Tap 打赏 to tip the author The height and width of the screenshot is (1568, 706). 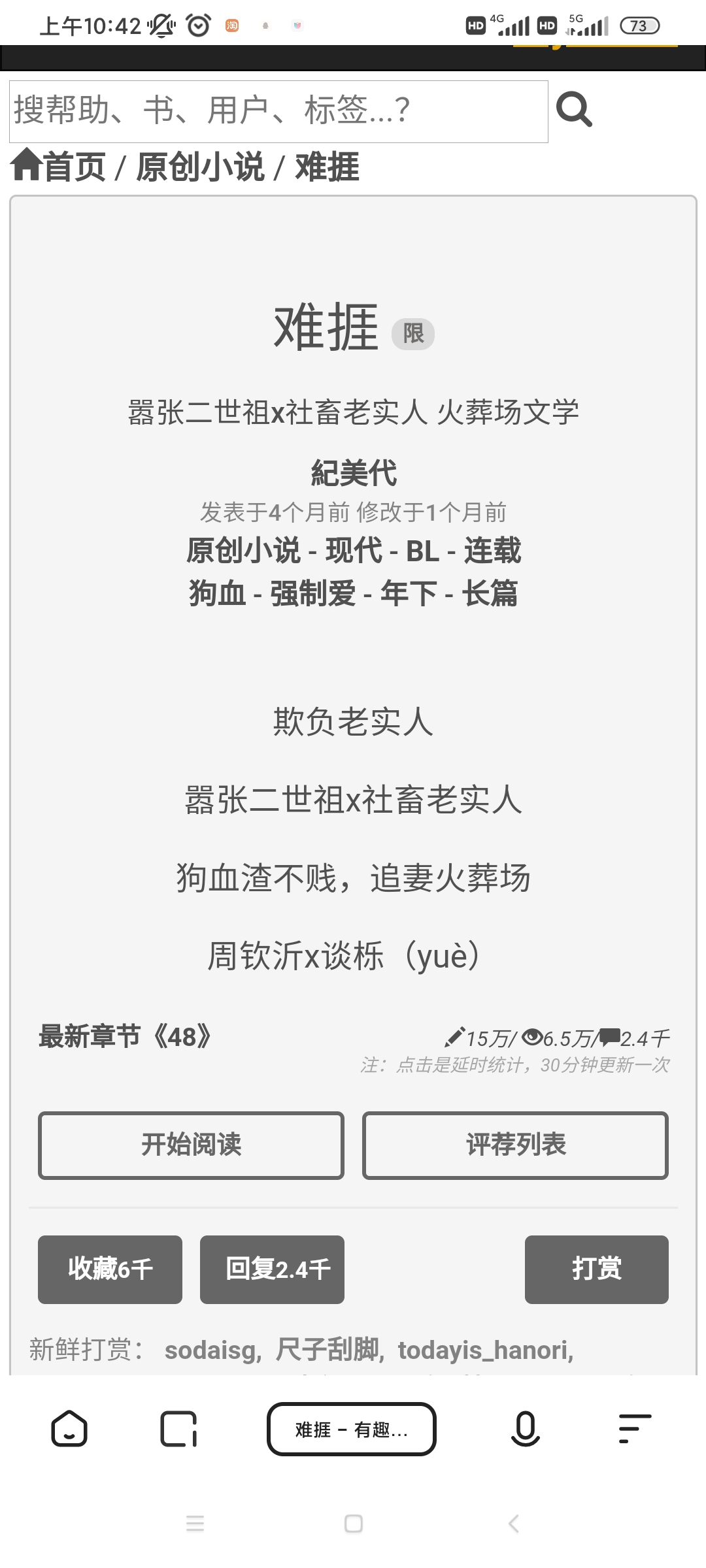click(x=596, y=1269)
